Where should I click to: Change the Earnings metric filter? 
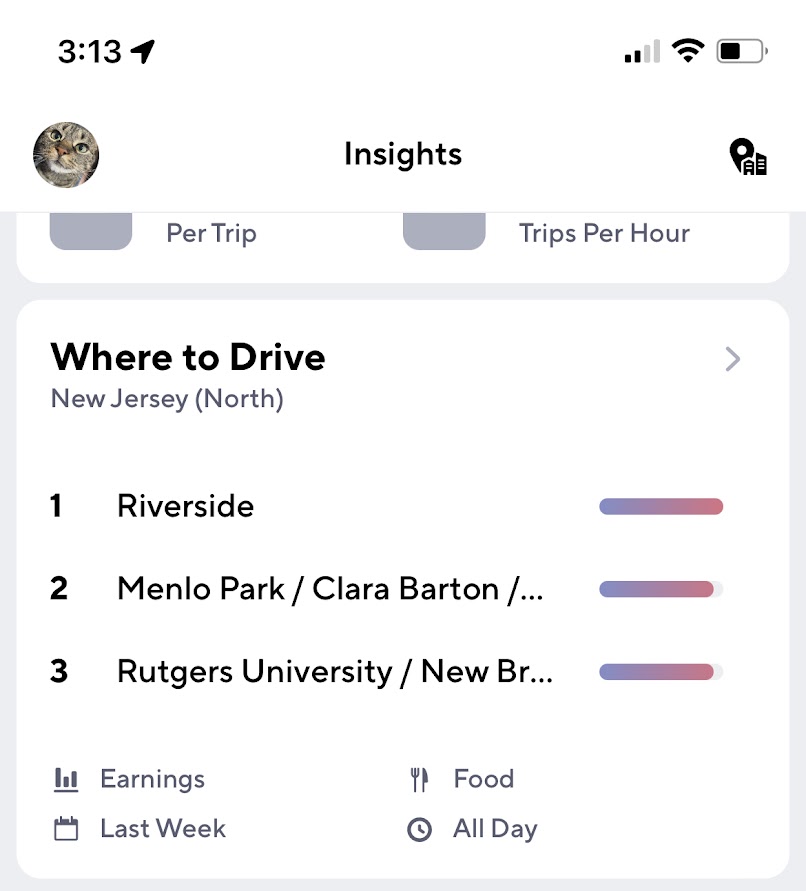(129, 779)
